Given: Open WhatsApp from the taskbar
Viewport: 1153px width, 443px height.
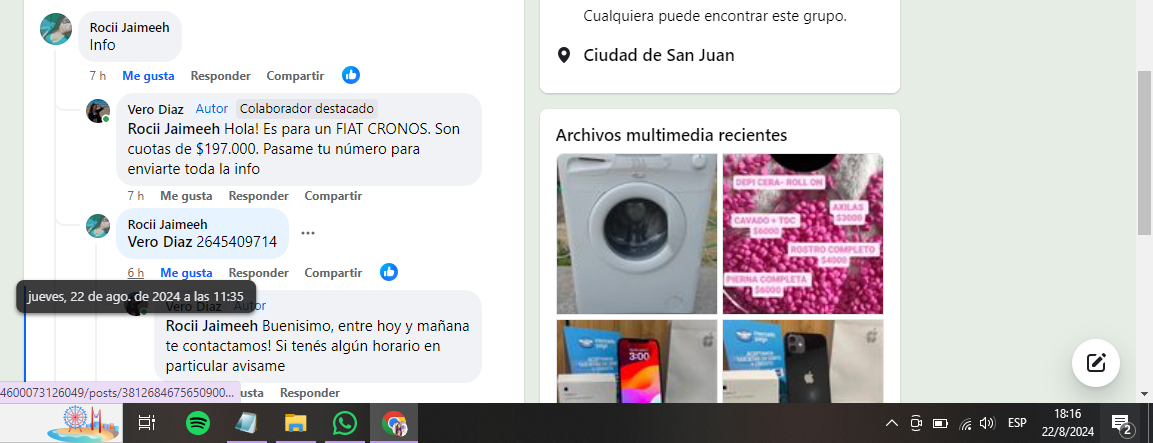Looking at the screenshot, I should click(x=345, y=423).
